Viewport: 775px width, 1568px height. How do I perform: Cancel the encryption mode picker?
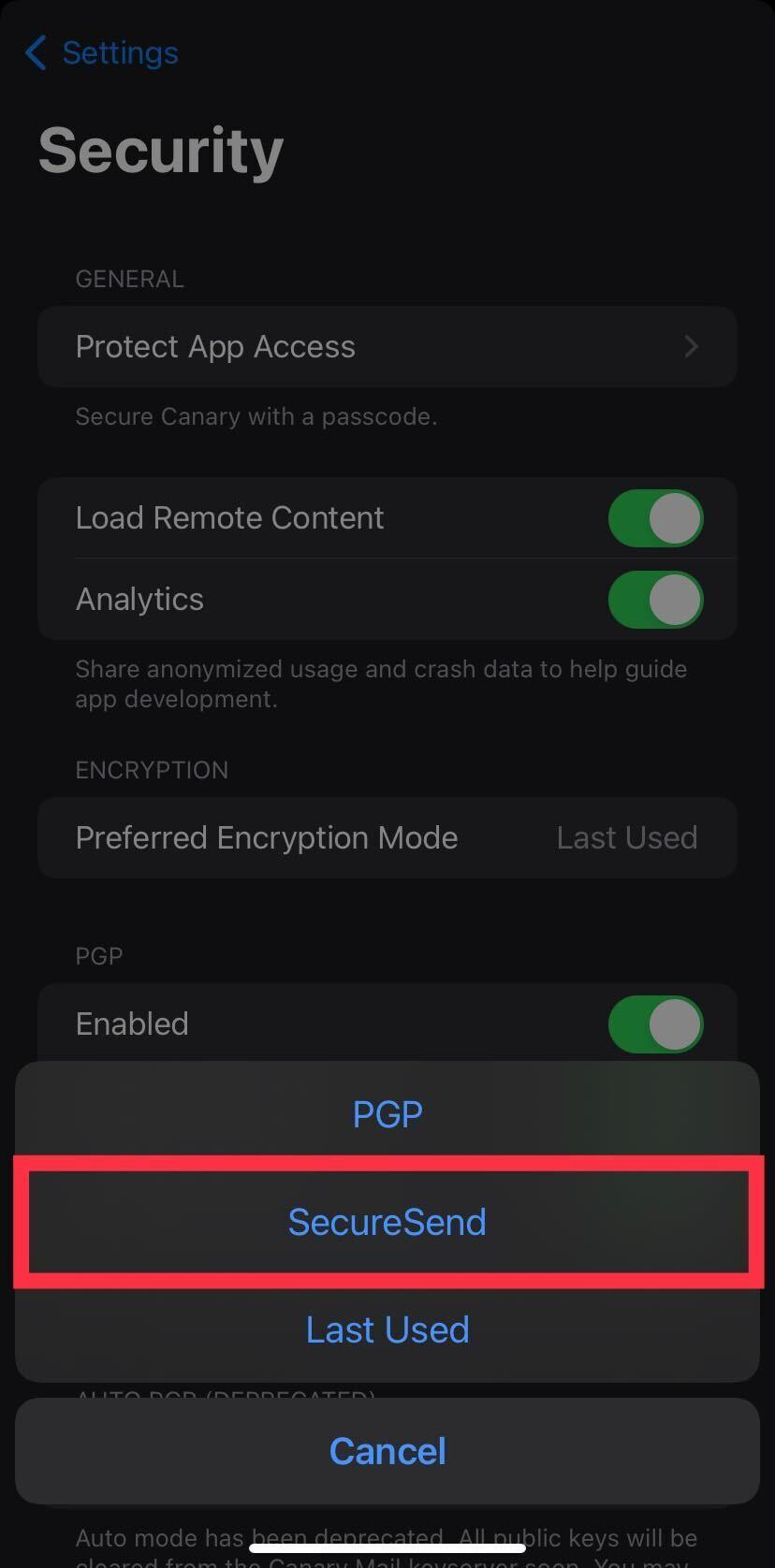pos(387,1451)
